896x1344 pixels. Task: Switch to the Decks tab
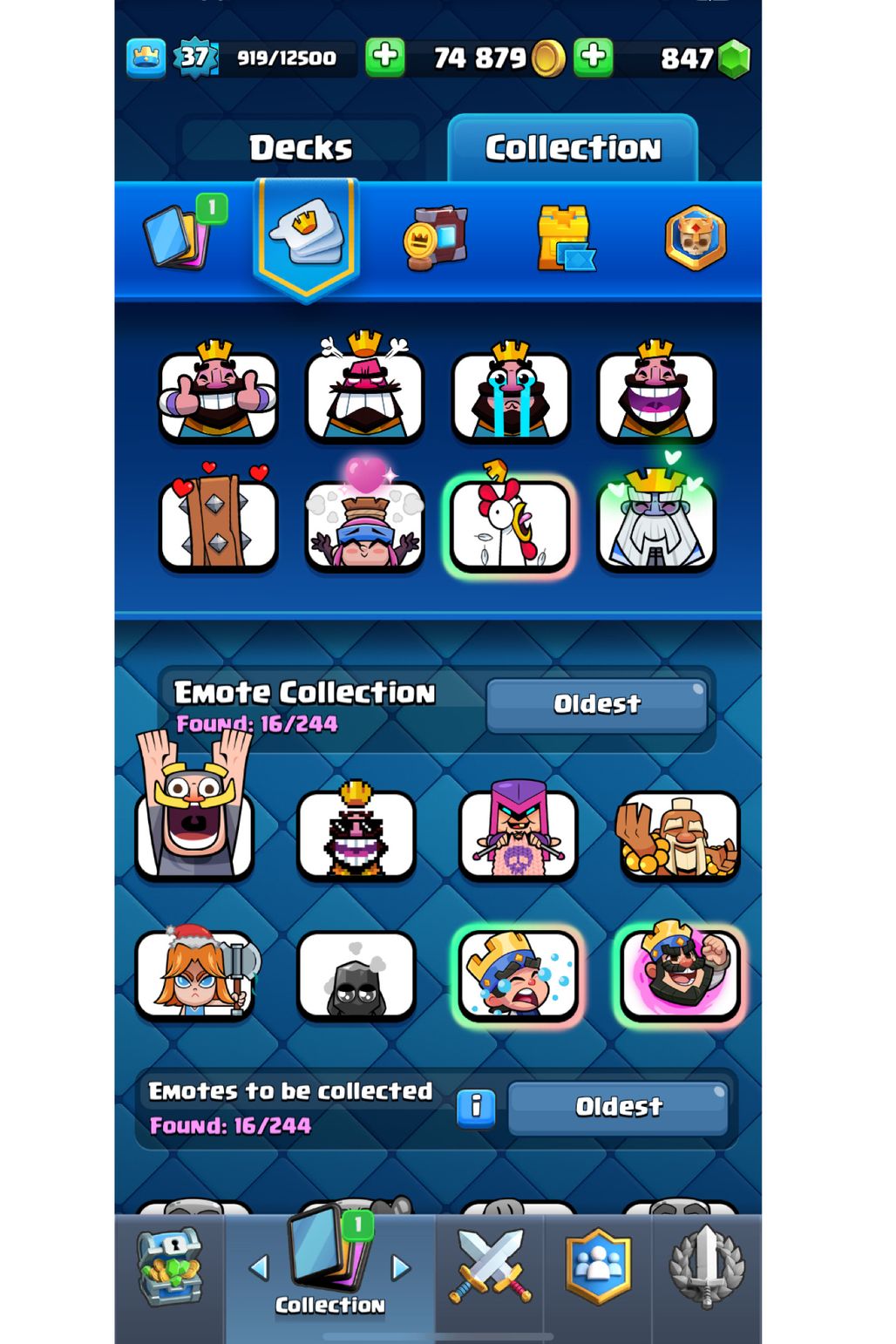click(x=301, y=147)
